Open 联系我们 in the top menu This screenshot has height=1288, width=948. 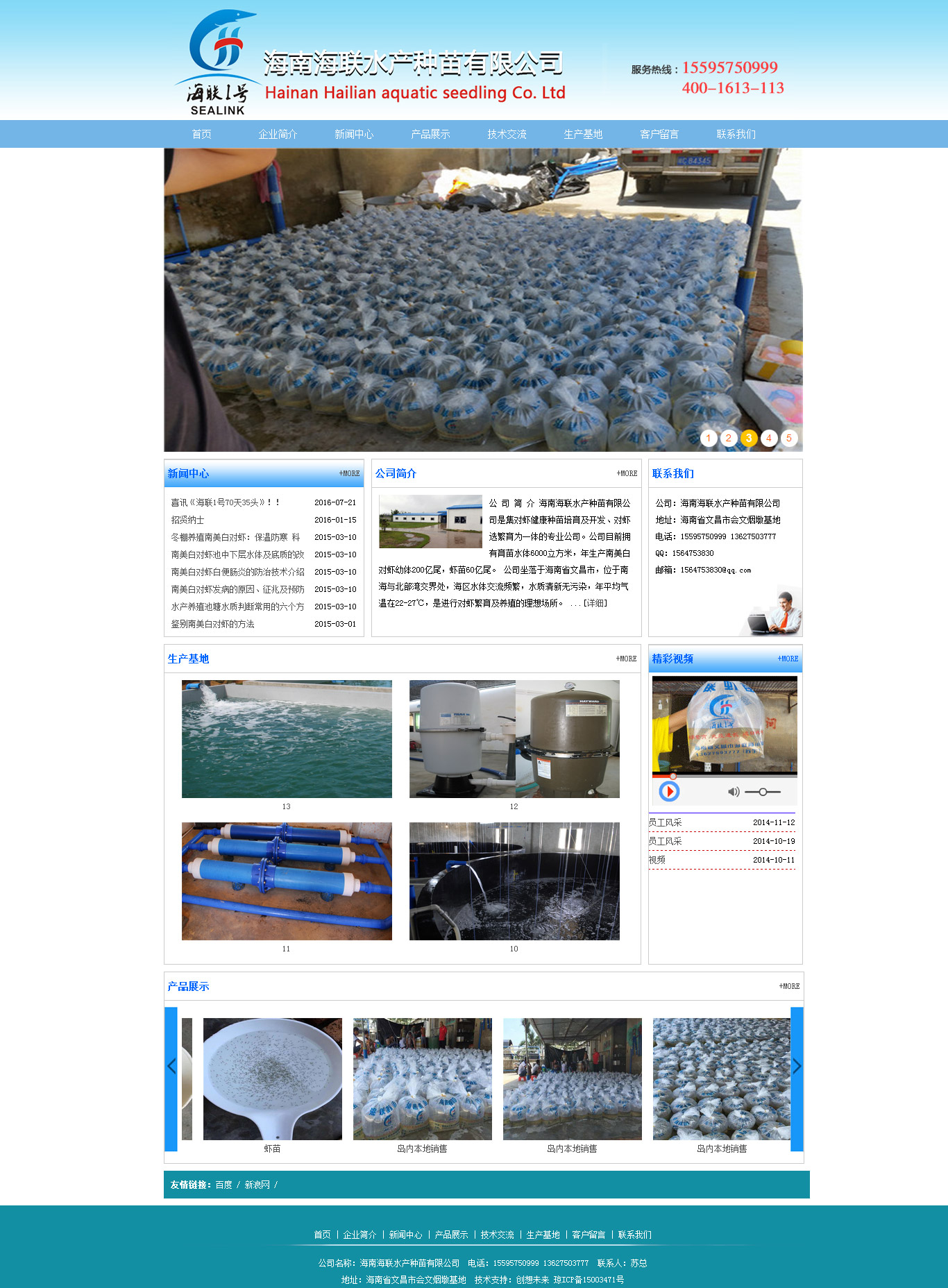pos(736,134)
